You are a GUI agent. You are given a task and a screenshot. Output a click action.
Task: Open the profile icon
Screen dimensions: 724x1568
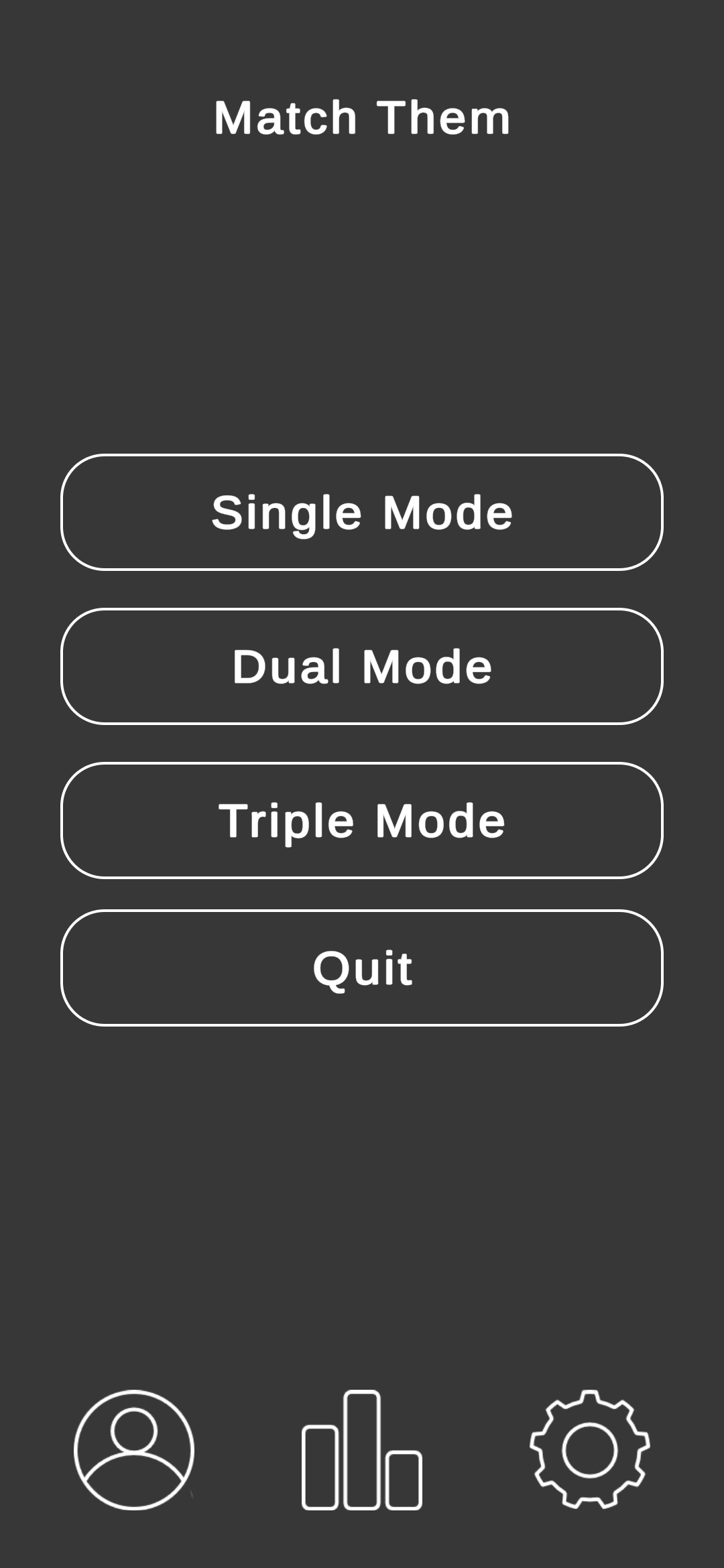(134, 1450)
